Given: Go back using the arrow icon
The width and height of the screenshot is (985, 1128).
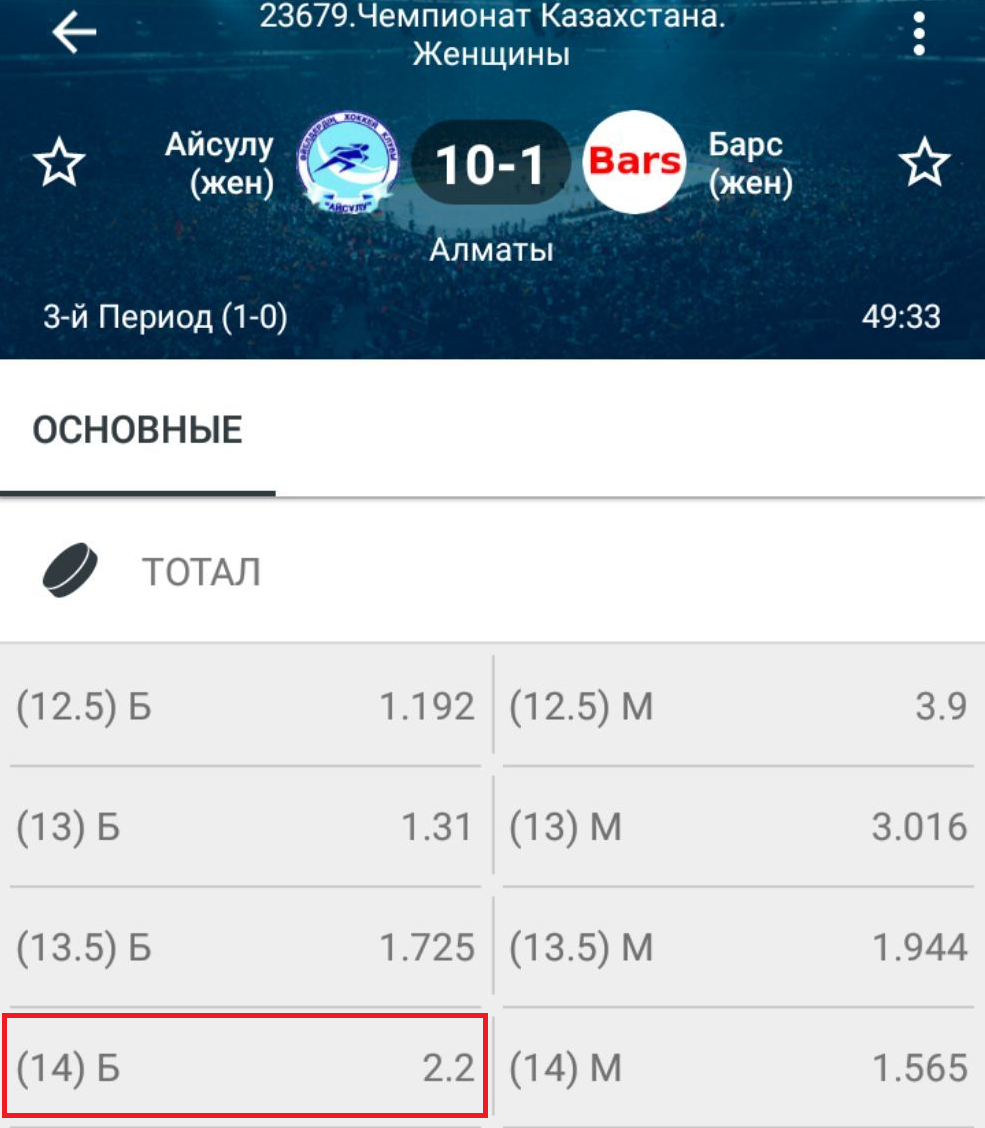Looking at the screenshot, I should [x=74, y=33].
